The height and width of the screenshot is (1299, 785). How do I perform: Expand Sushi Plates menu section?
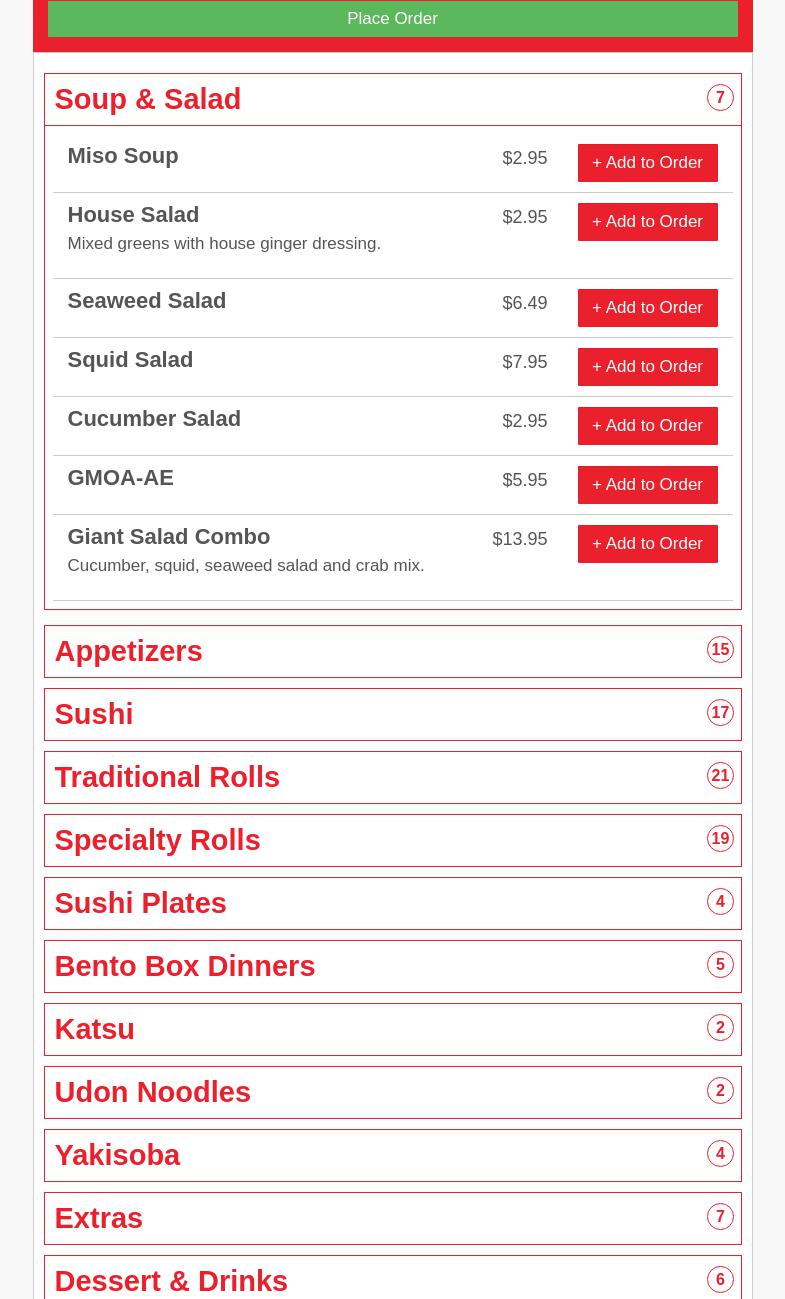pyautogui.click(x=392, y=903)
